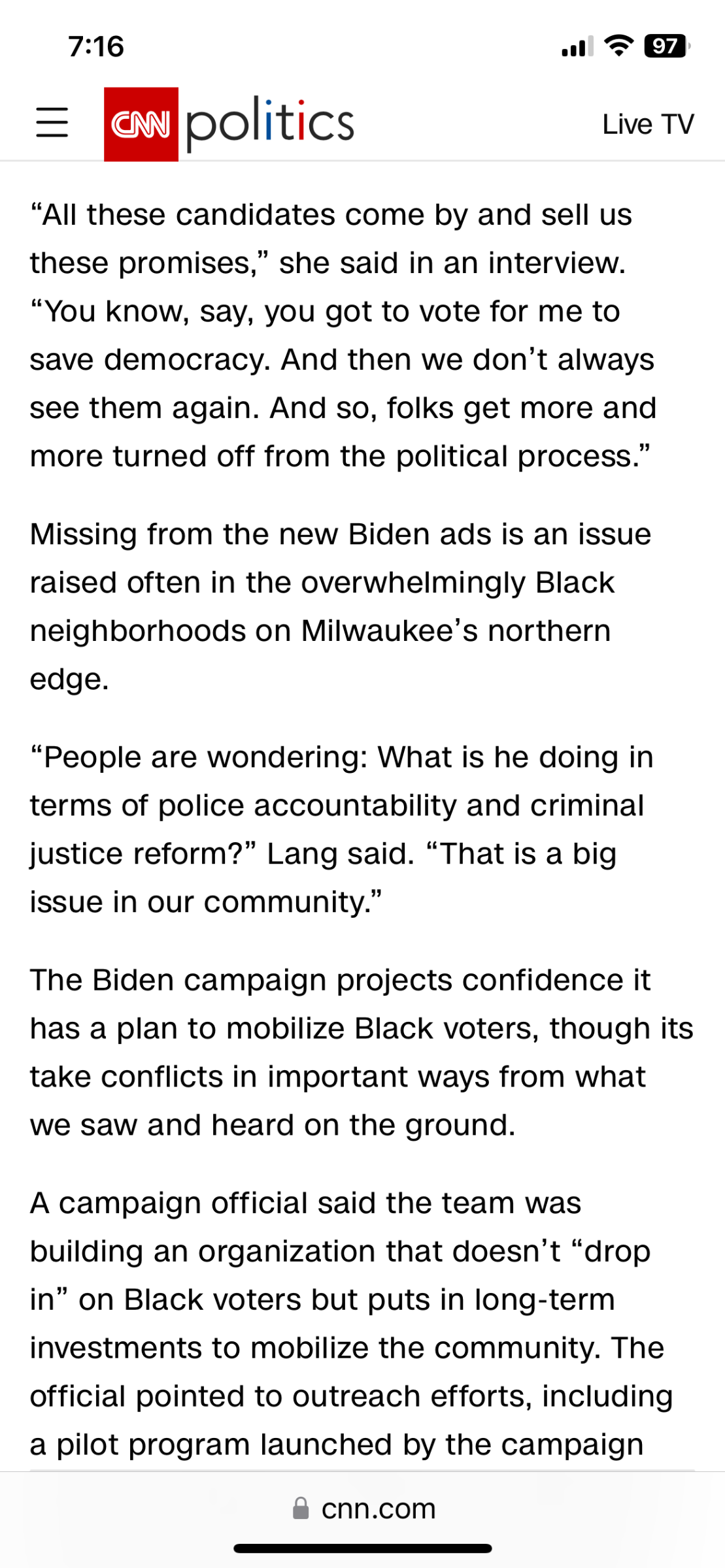Open Live TV
The height and width of the screenshot is (1568, 725).
(x=647, y=124)
